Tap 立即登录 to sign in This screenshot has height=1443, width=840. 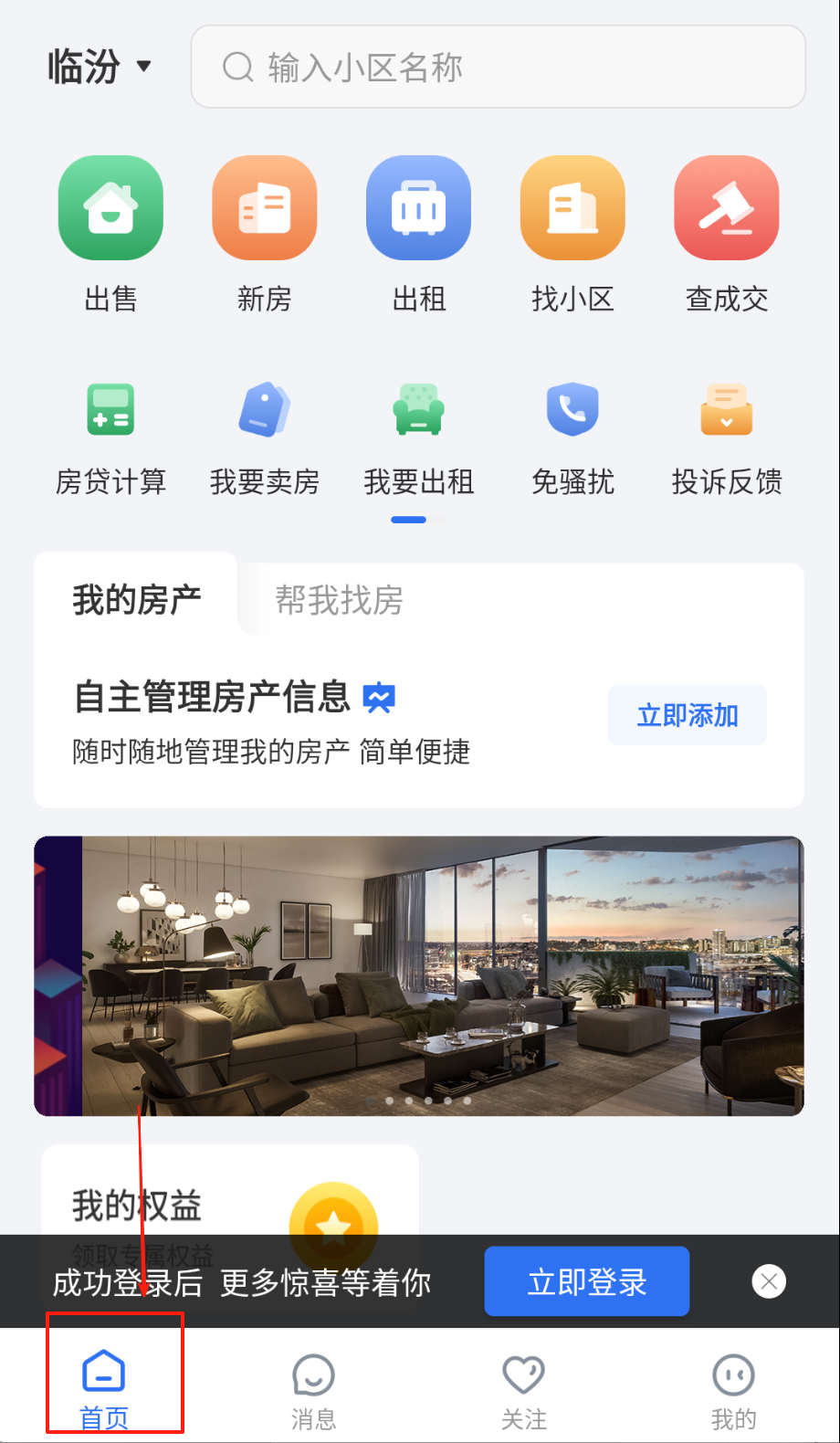coord(586,1281)
